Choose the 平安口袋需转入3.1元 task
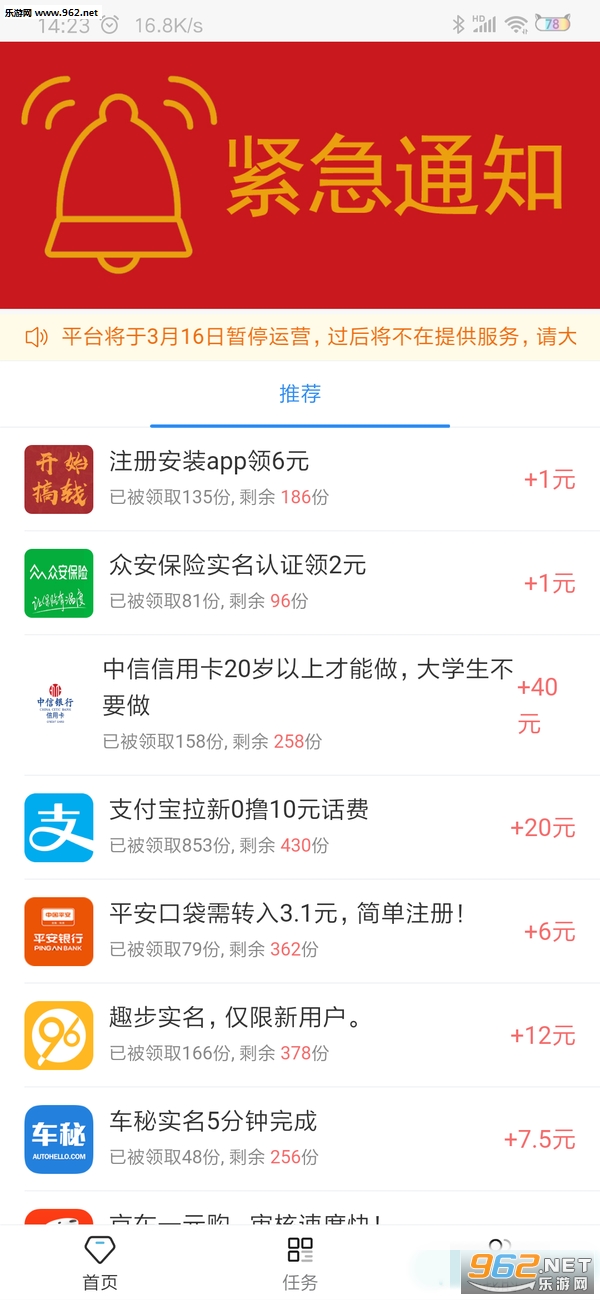Viewport: 600px width, 1300px height. pyautogui.click(x=300, y=931)
